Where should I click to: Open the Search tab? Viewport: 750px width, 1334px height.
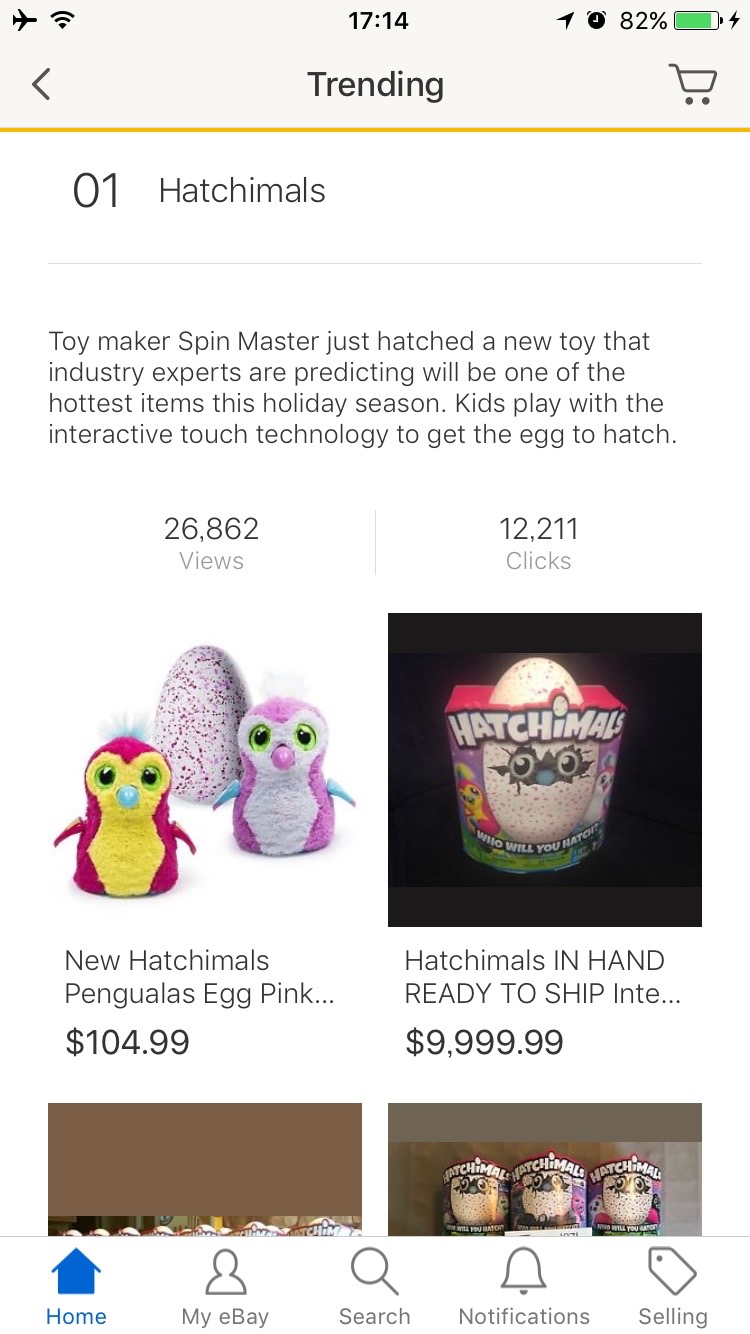click(x=374, y=1287)
